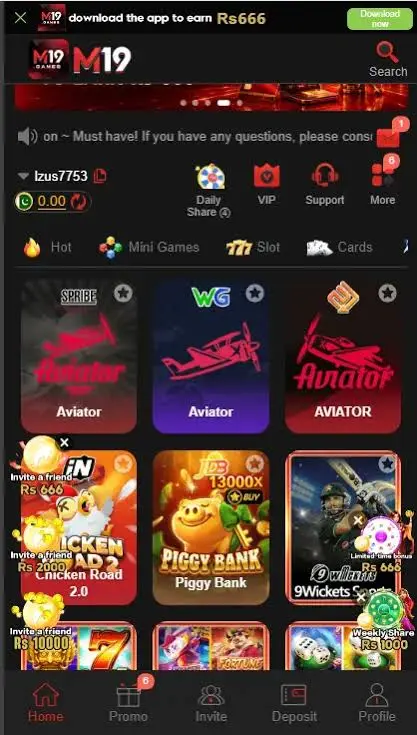Screen dimensions: 417x735
Task: Copy the user ID lzus7753
Action: pyautogui.click(x=100, y=176)
